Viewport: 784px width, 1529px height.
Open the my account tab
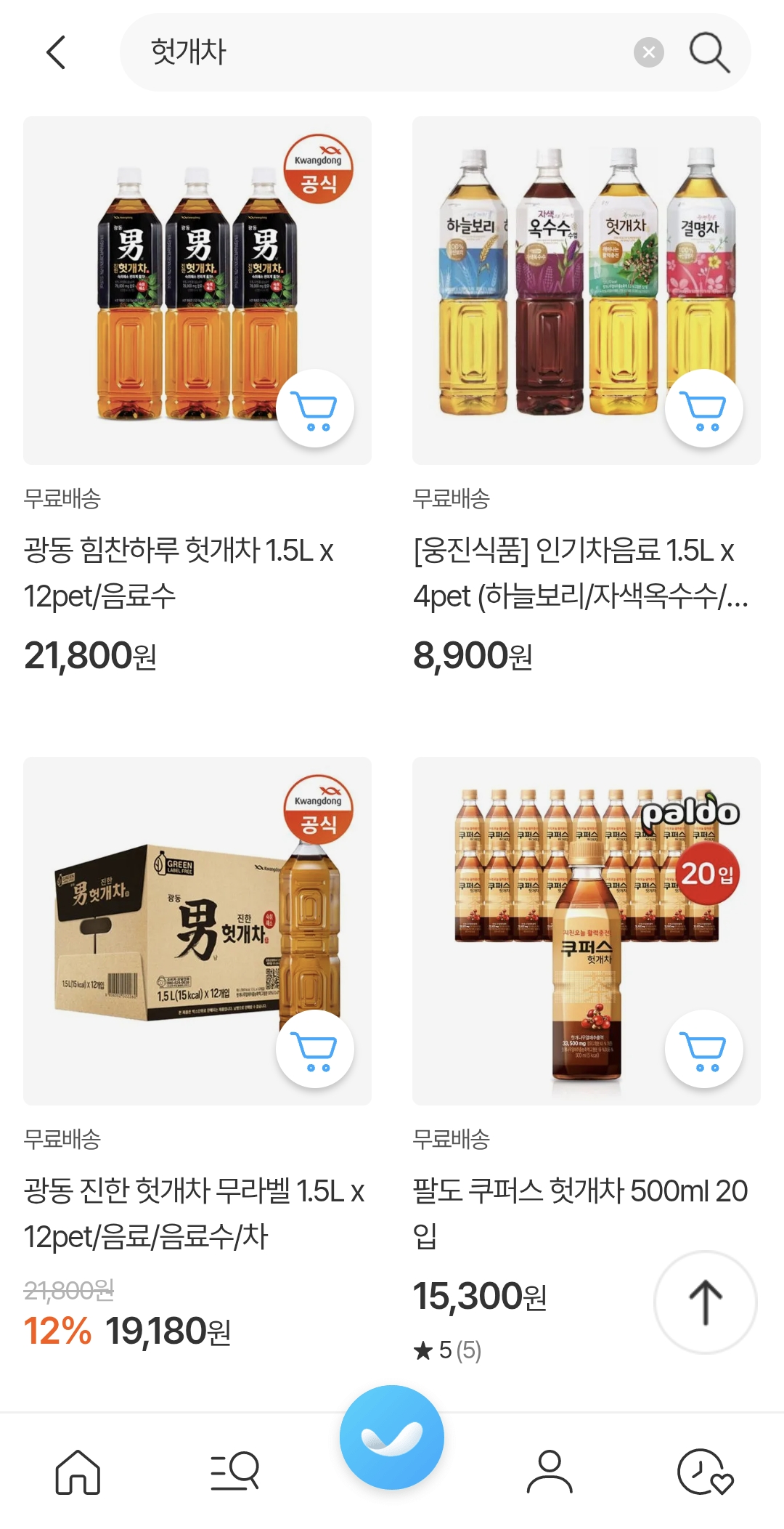(x=550, y=1472)
